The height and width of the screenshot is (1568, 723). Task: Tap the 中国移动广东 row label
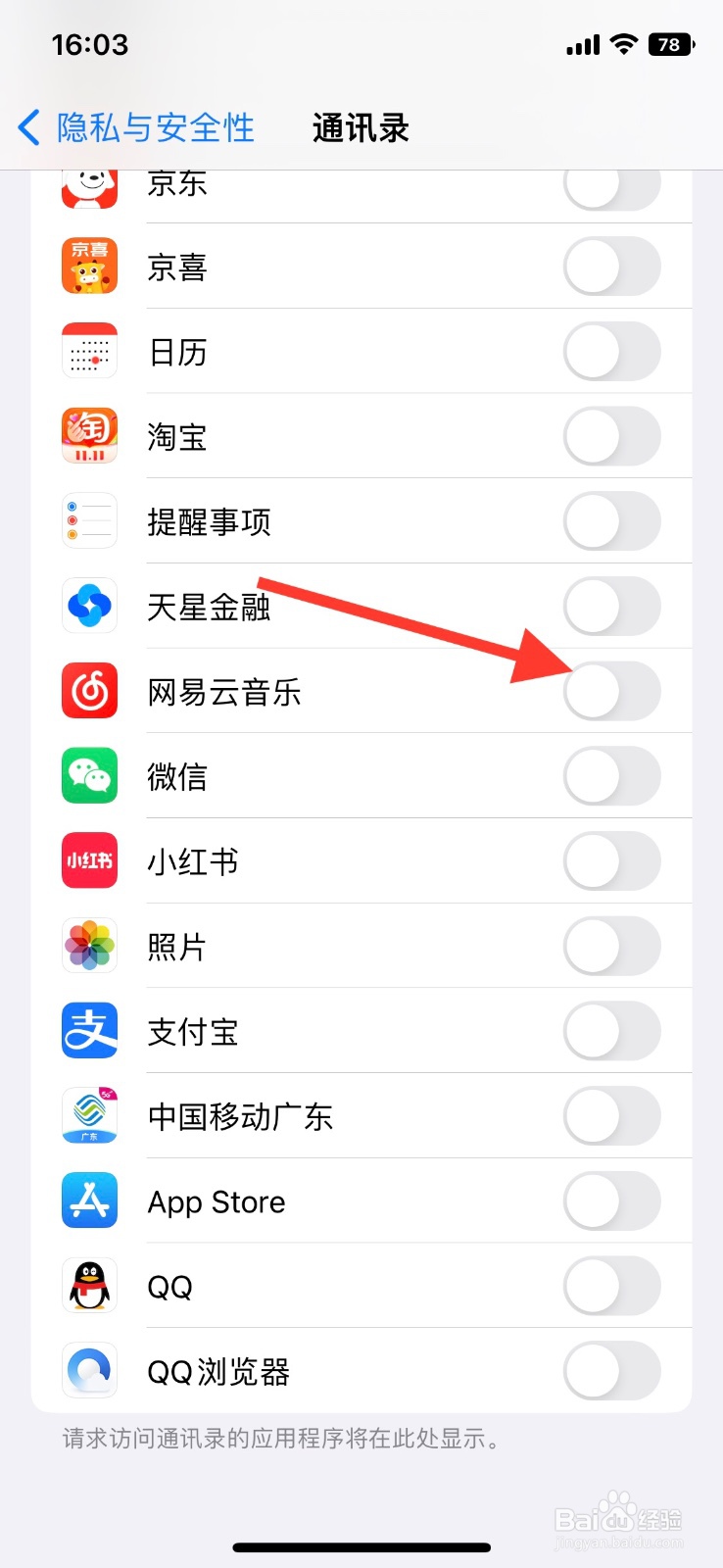(x=241, y=1116)
